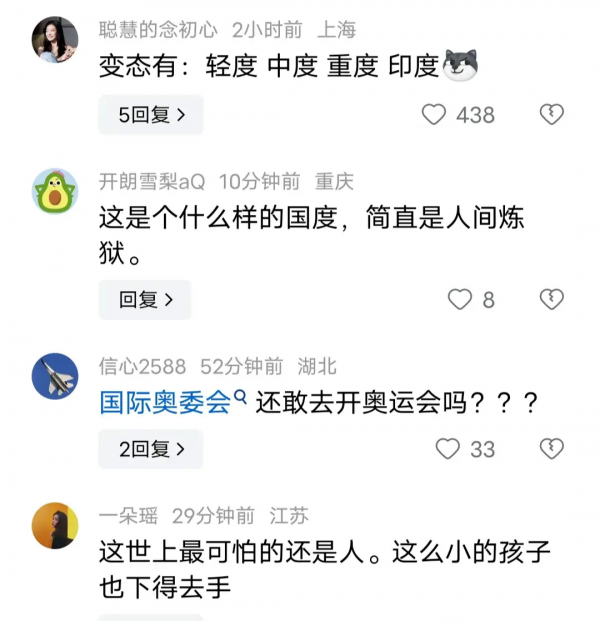Image resolution: width=600 pixels, height=621 pixels.
Task: Open 开朗雪梨aQ's avocado avatar
Action: 55,192
